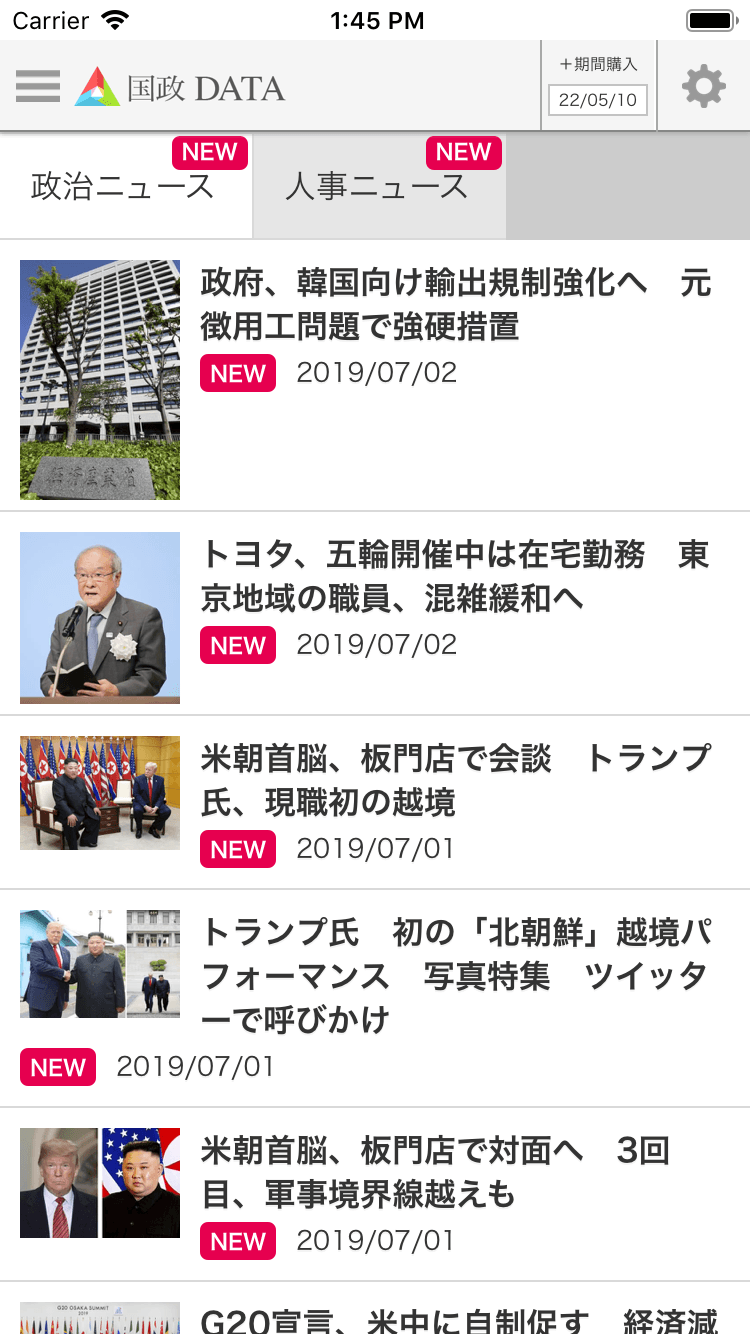Switch to the 政治ニュース tab
Viewport: 750px width, 1334px height.
click(x=124, y=186)
